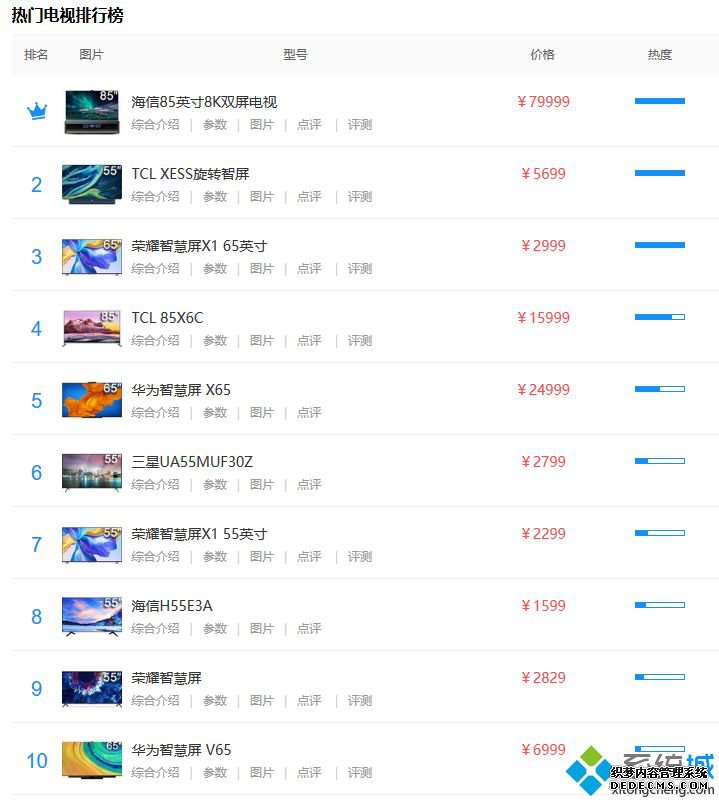Viewport: 719px width, 800px height.
Task: Open the 华为智慧屏 V65 model link
Action: (181, 750)
